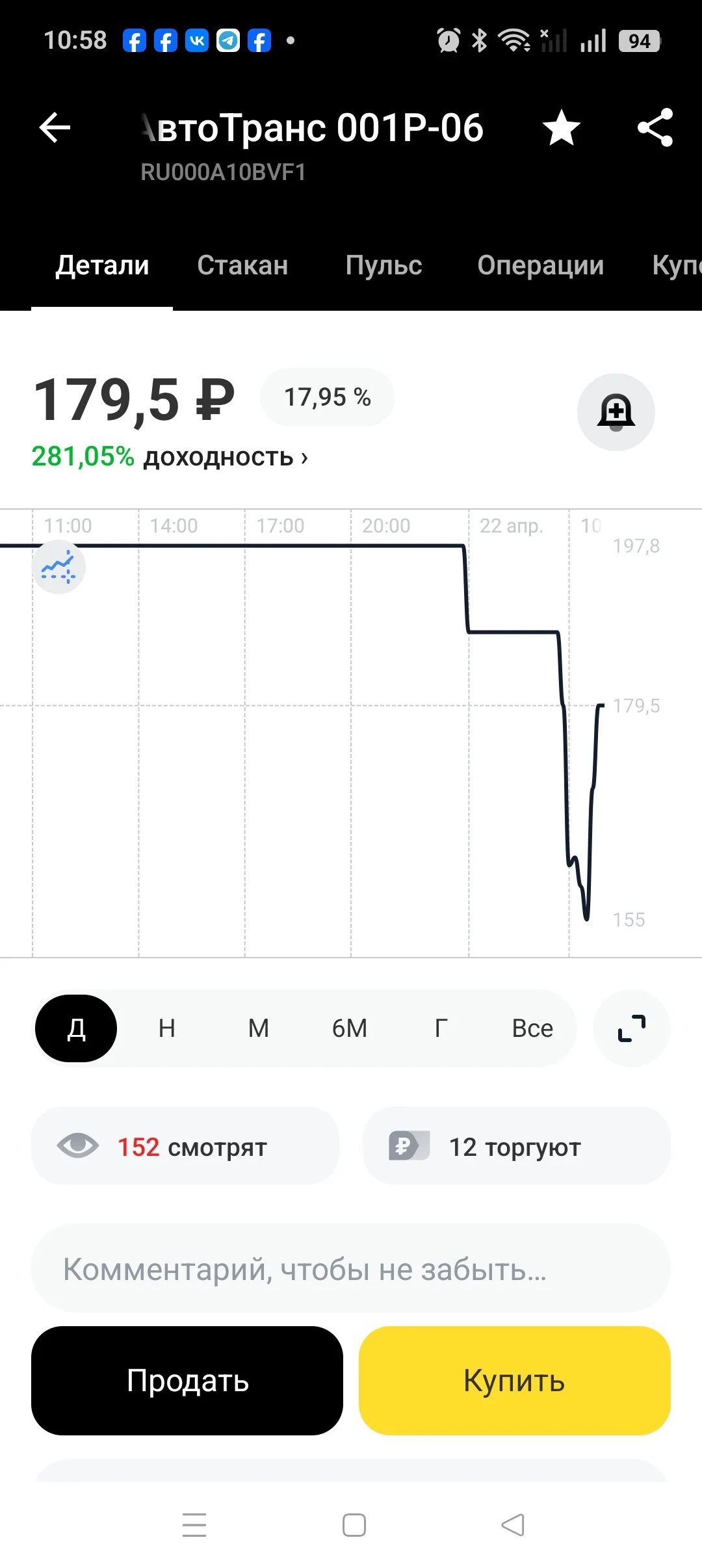
Task: Select the Н week chart period
Action: [167, 1028]
